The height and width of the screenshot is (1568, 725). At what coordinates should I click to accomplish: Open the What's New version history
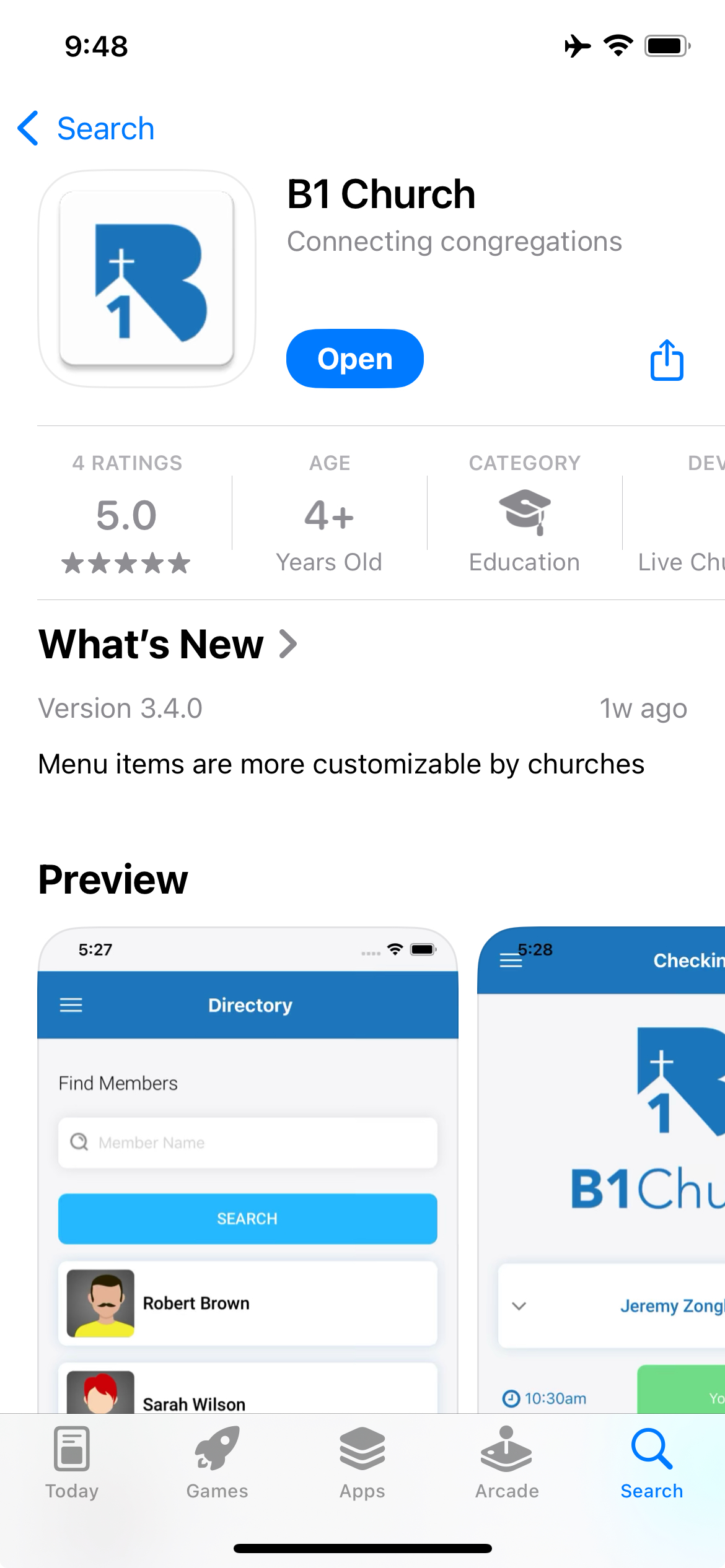[x=169, y=644]
